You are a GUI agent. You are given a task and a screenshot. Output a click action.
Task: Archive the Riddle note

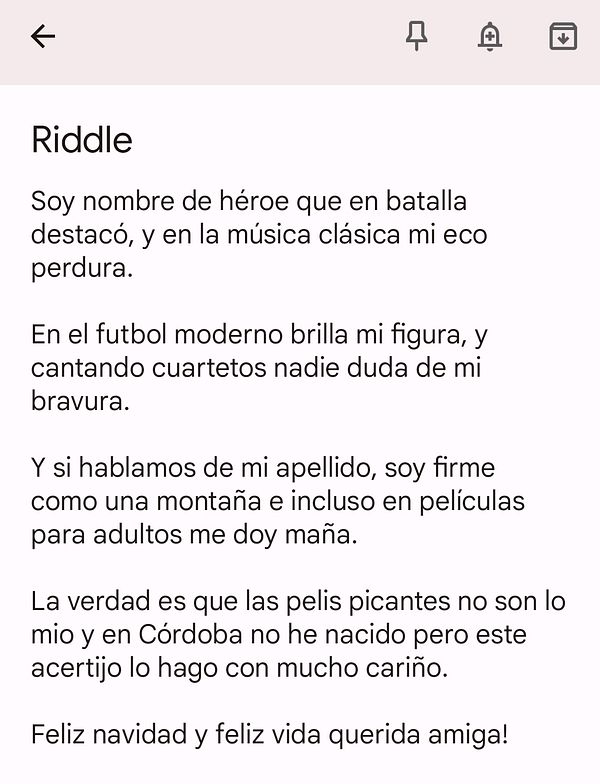pyautogui.click(x=563, y=37)
